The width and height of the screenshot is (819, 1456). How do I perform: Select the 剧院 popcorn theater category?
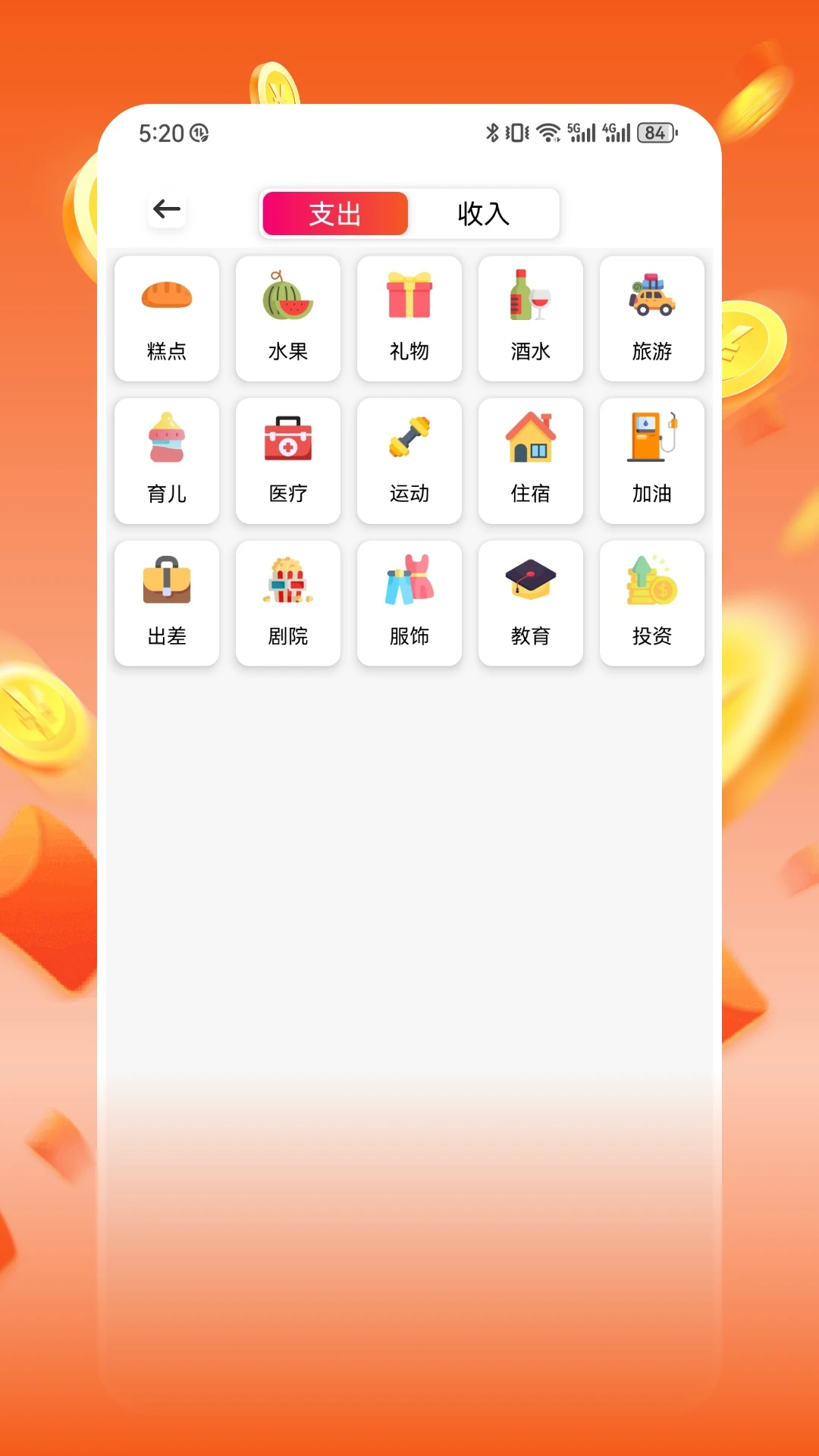click(288, 602)
